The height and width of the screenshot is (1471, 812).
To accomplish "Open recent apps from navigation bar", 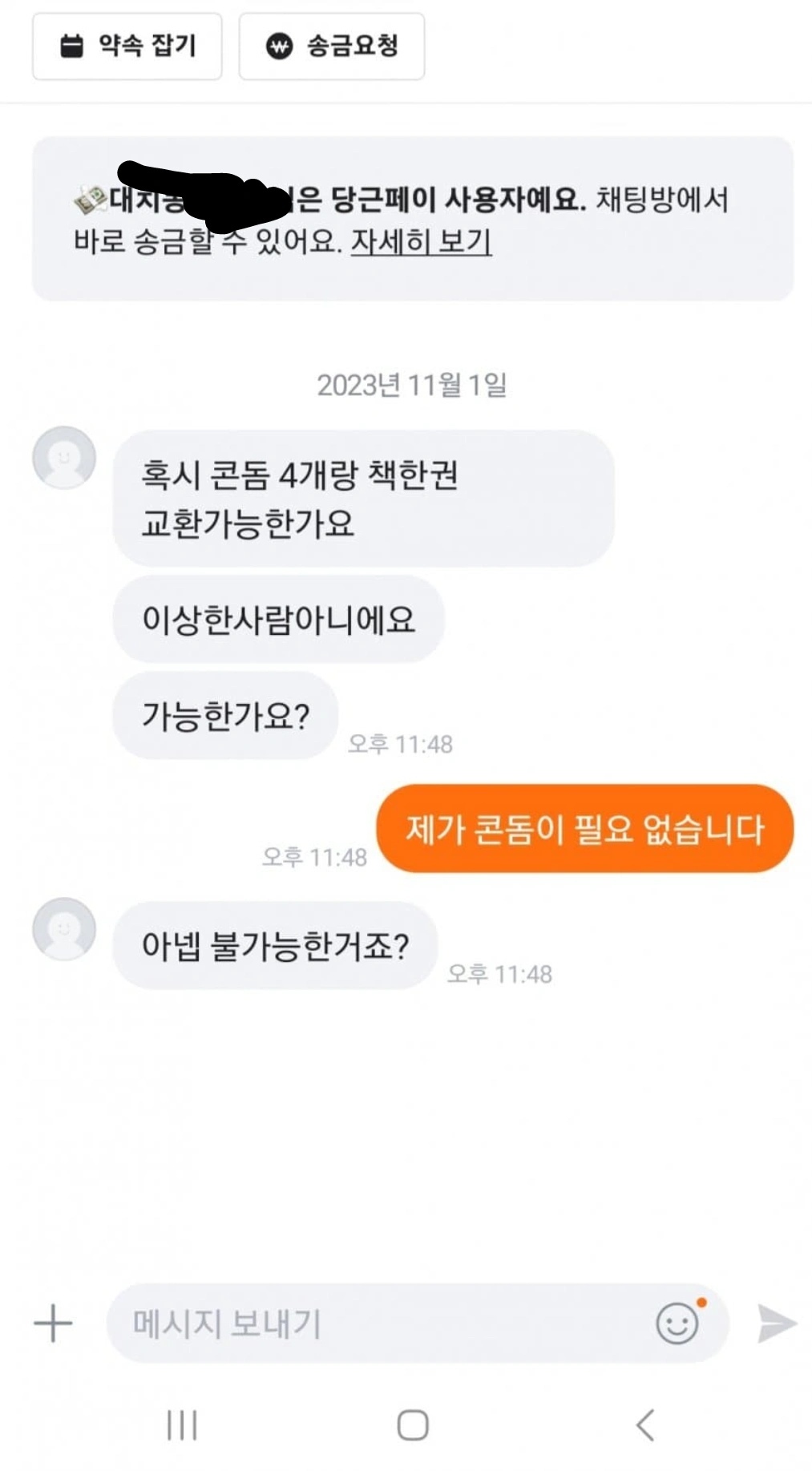I will [x=182, y=1425].
